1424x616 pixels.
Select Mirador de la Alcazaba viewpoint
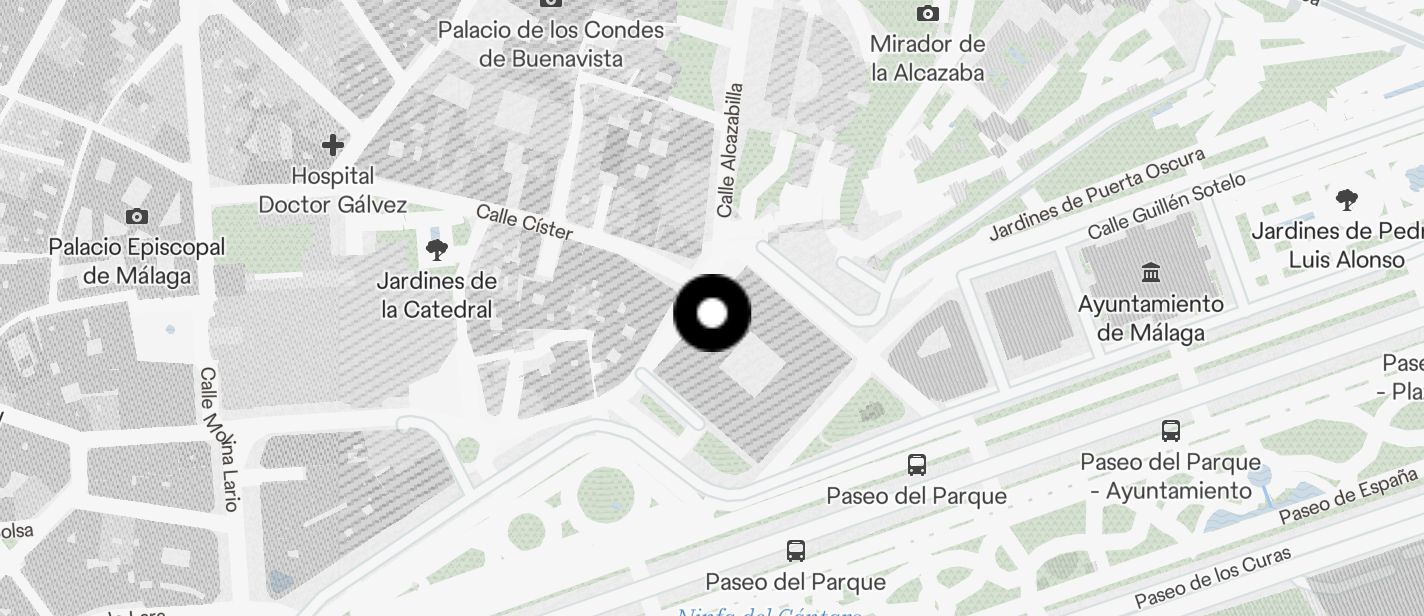(x=927, y=14)
